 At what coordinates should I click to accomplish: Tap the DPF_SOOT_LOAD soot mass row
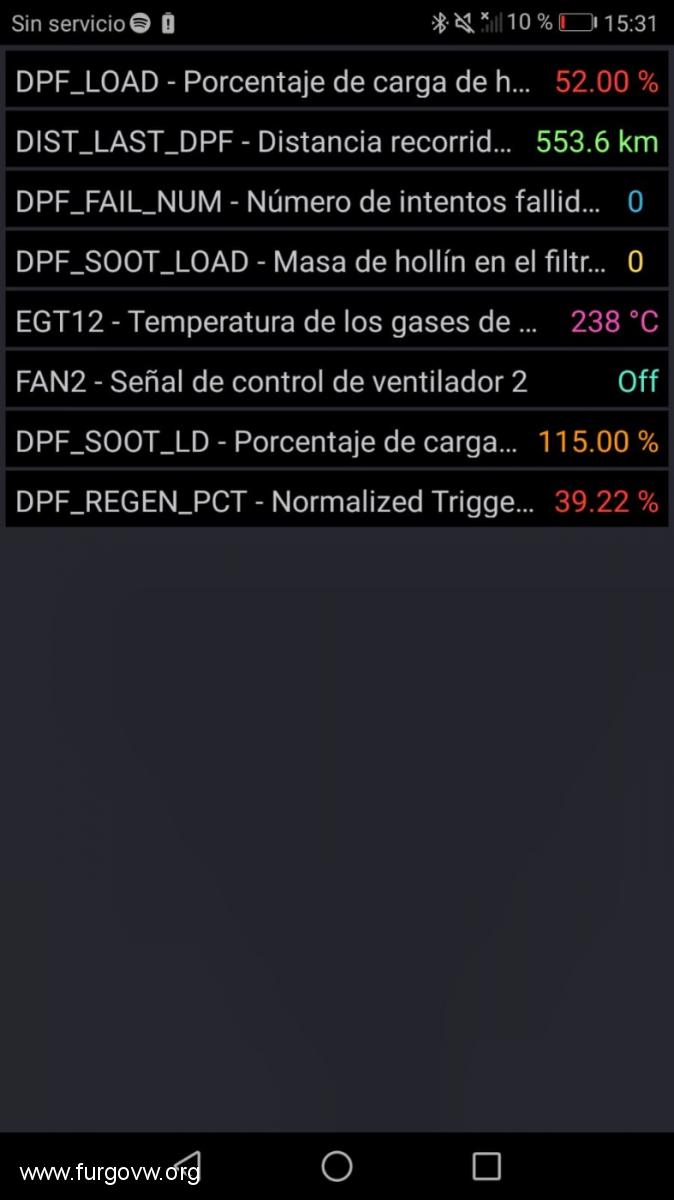pos(337,261)
